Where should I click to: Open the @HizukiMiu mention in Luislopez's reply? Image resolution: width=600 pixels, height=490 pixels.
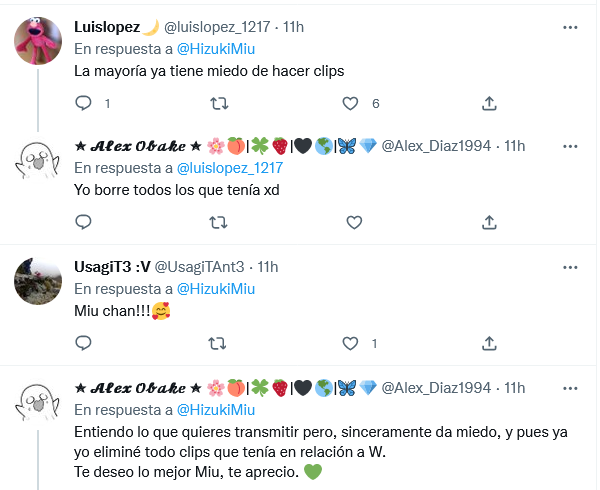click(215, 48)
